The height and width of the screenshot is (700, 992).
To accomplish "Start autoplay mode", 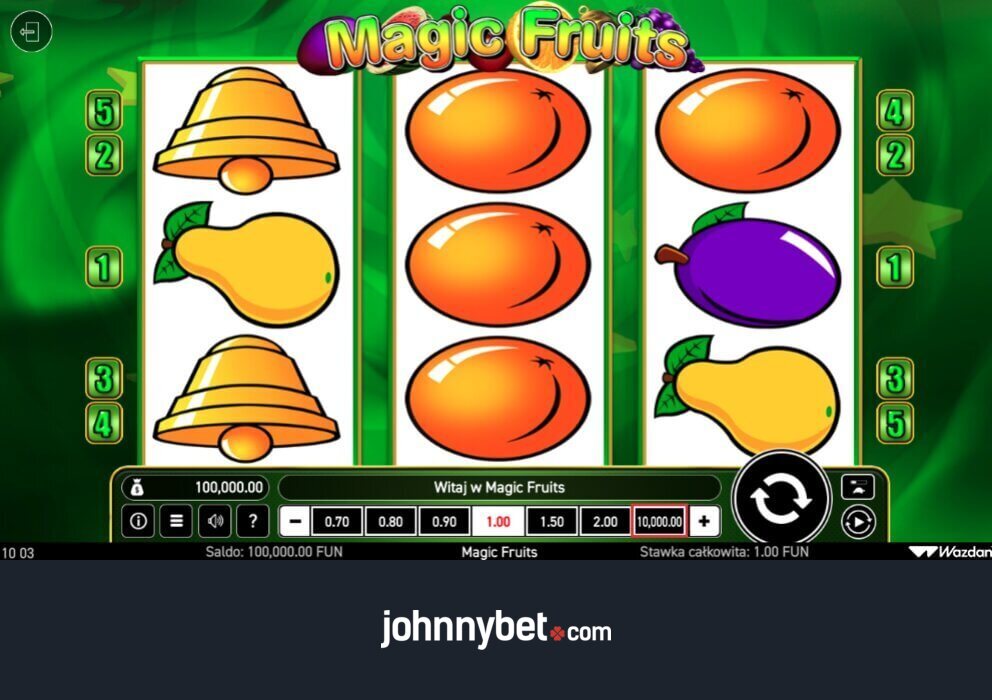I will pyautogui.click(x=858, y=521).
